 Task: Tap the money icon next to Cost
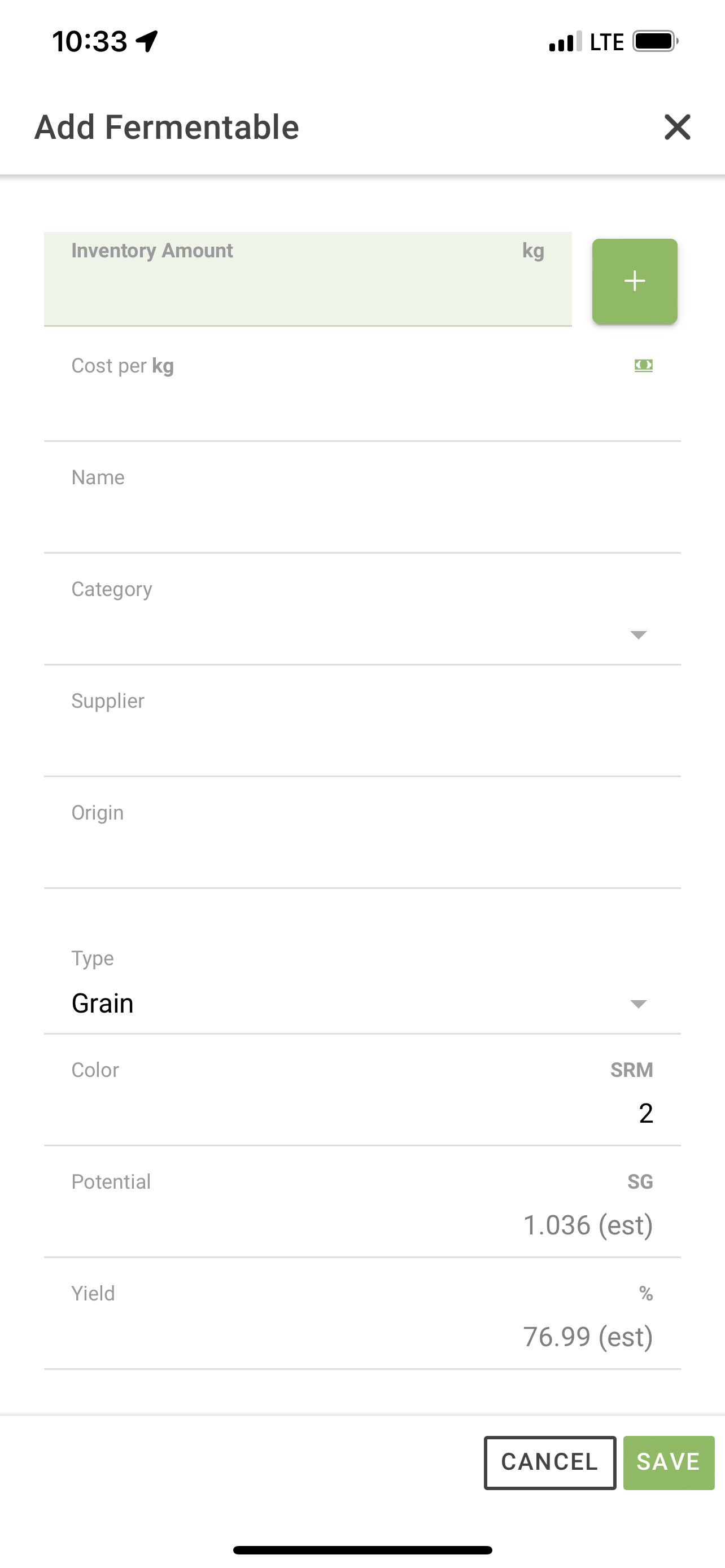(x=644, y=365)
